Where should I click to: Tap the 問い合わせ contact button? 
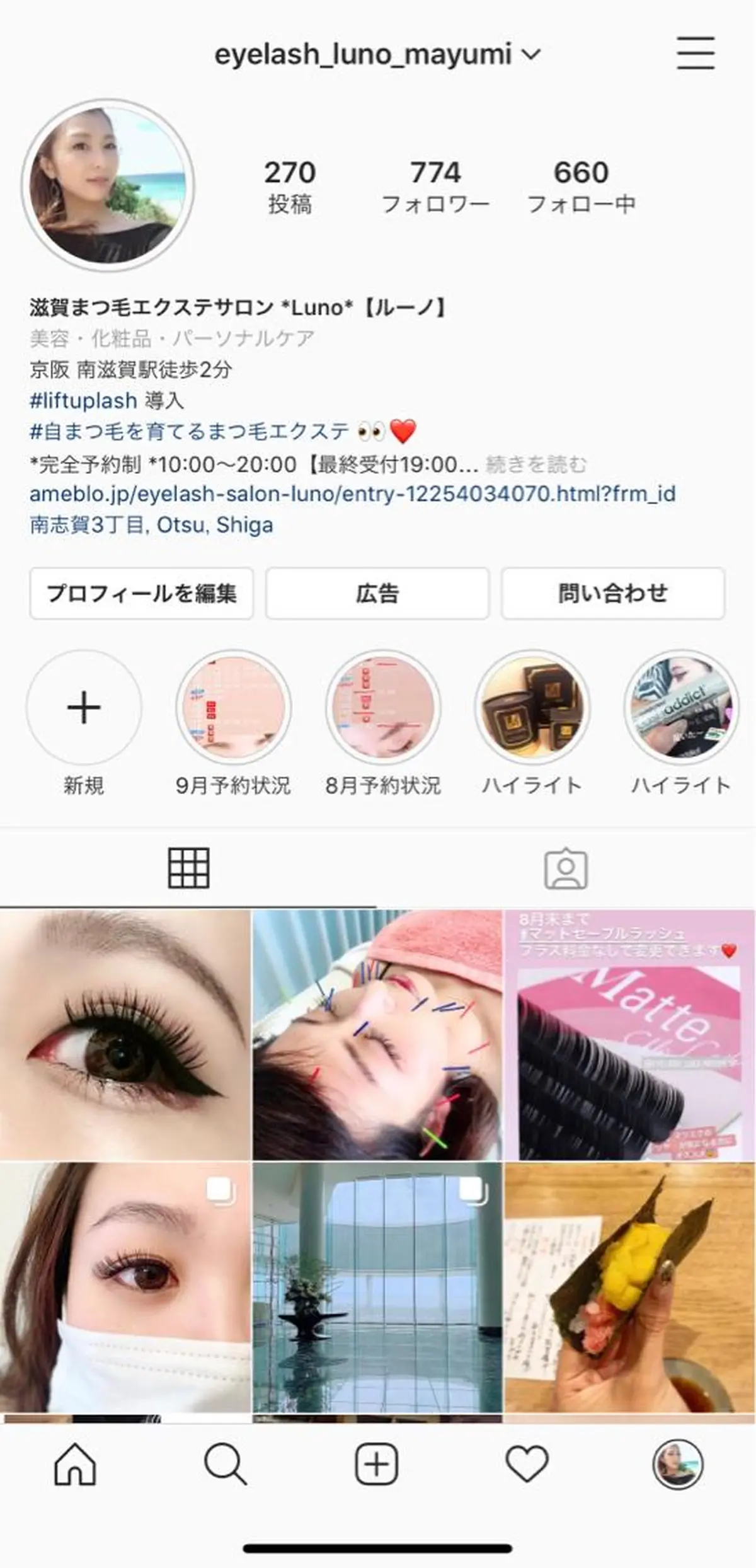tap(614, 592)
